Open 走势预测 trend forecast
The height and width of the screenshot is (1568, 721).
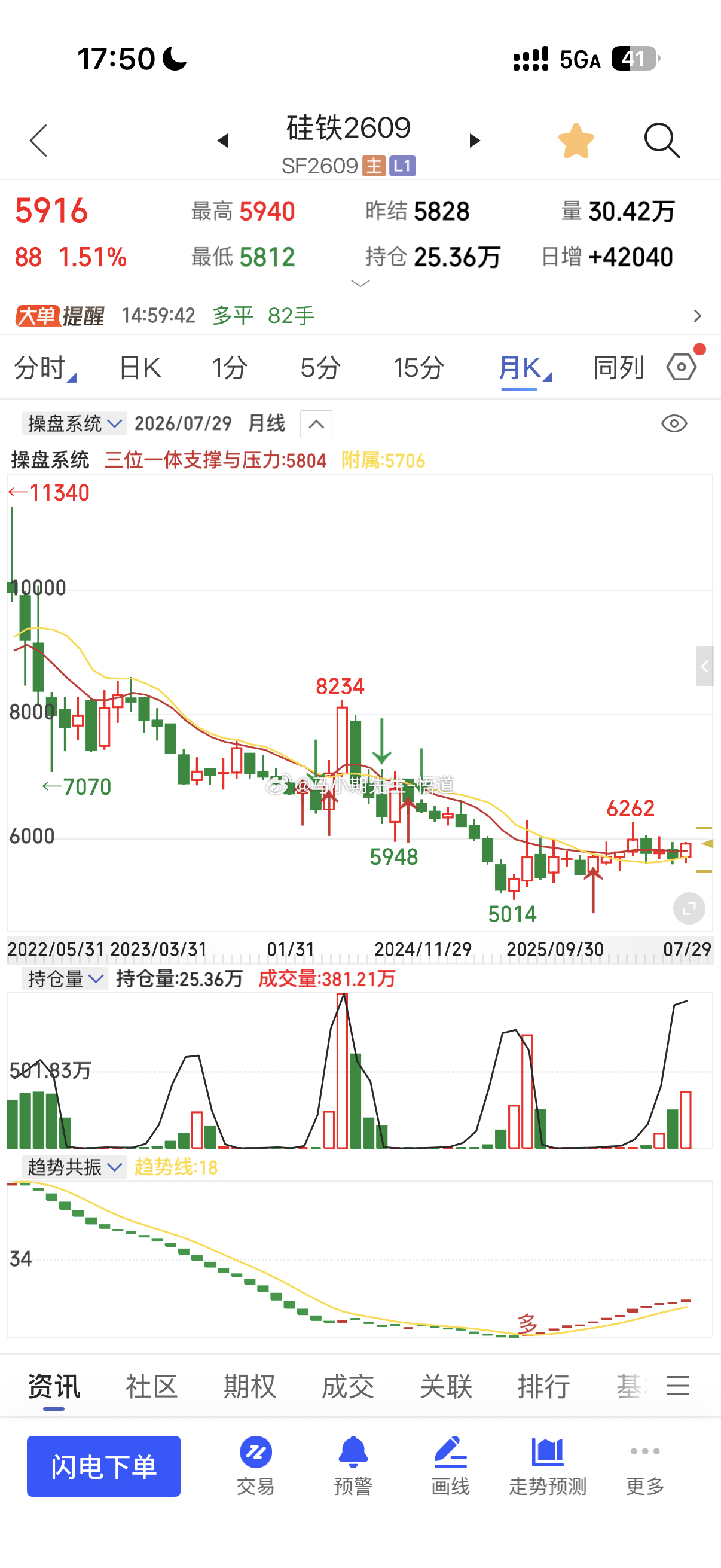point(548,1466)
